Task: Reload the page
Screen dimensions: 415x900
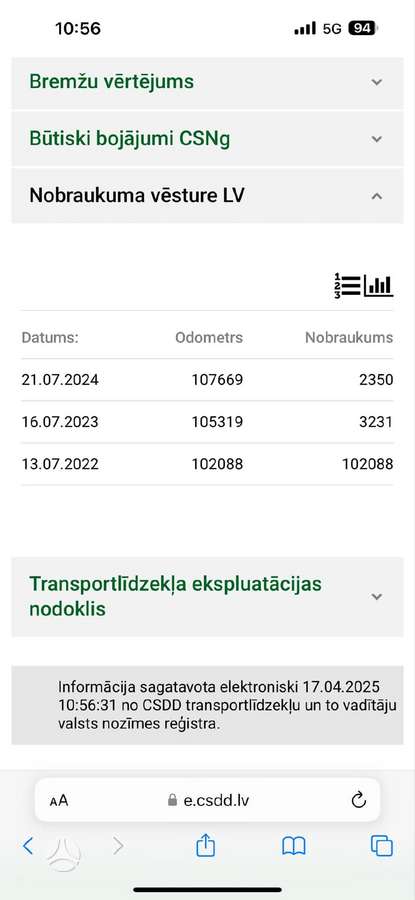Action: 358,800
